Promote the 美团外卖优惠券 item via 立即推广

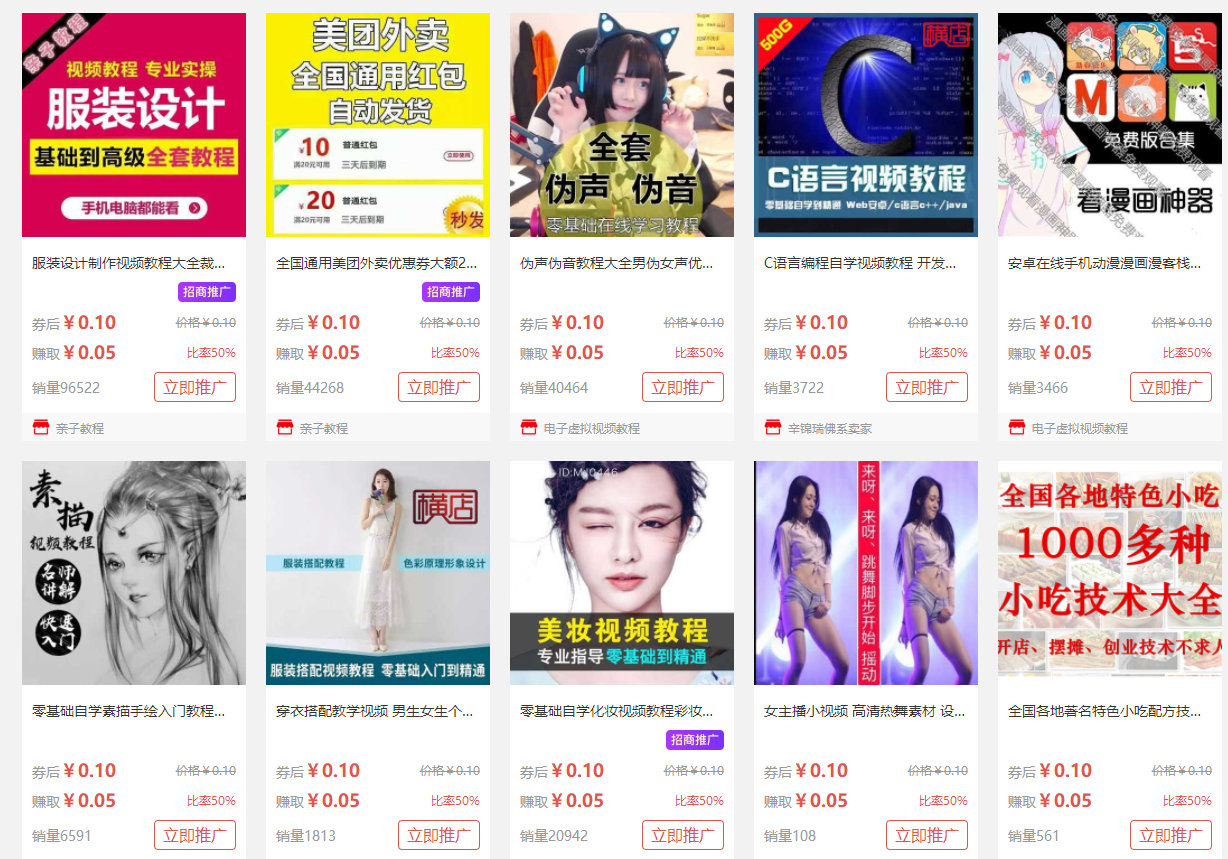pos(439,388)
